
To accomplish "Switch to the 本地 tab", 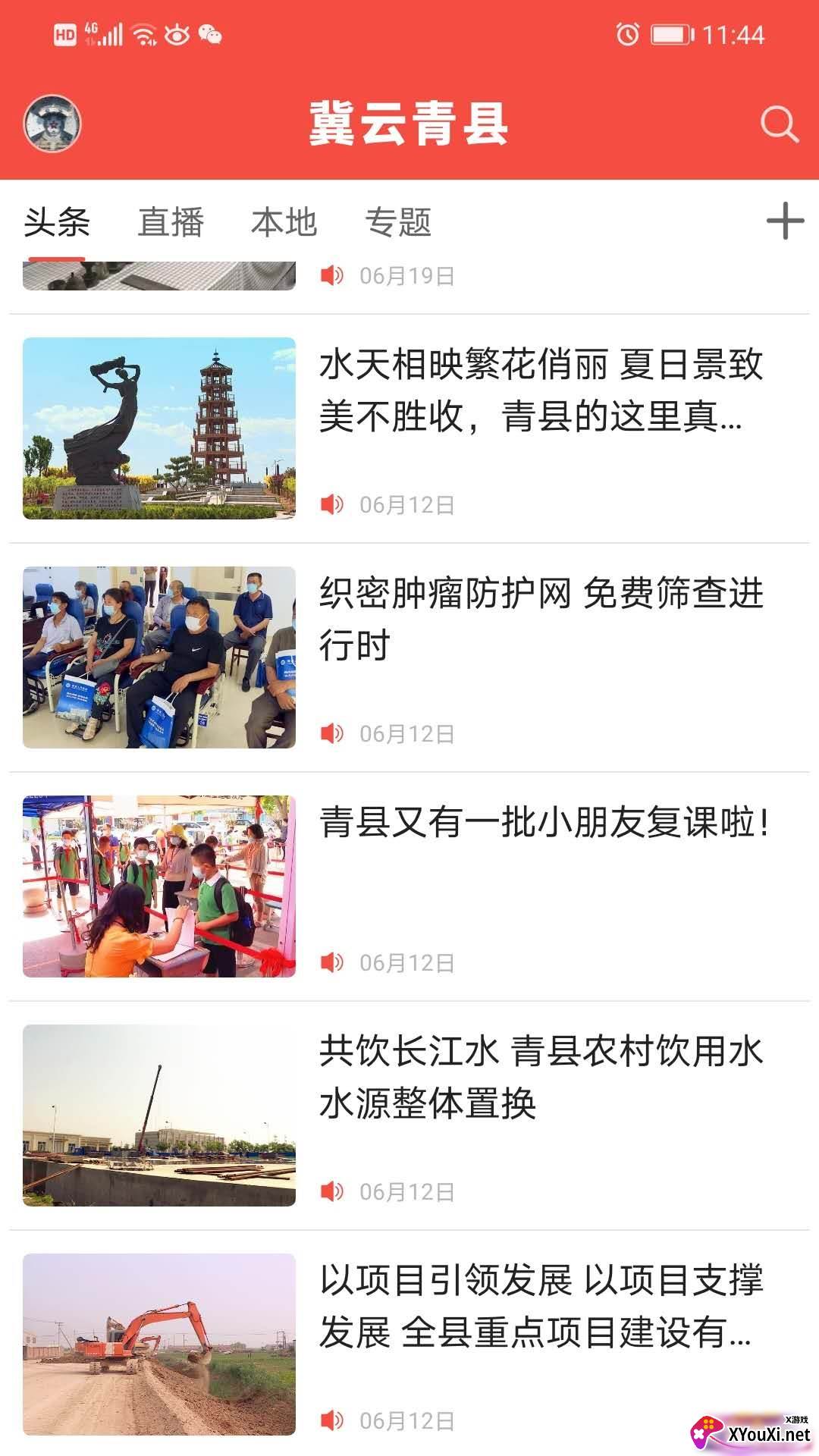I will pos(284,222).
